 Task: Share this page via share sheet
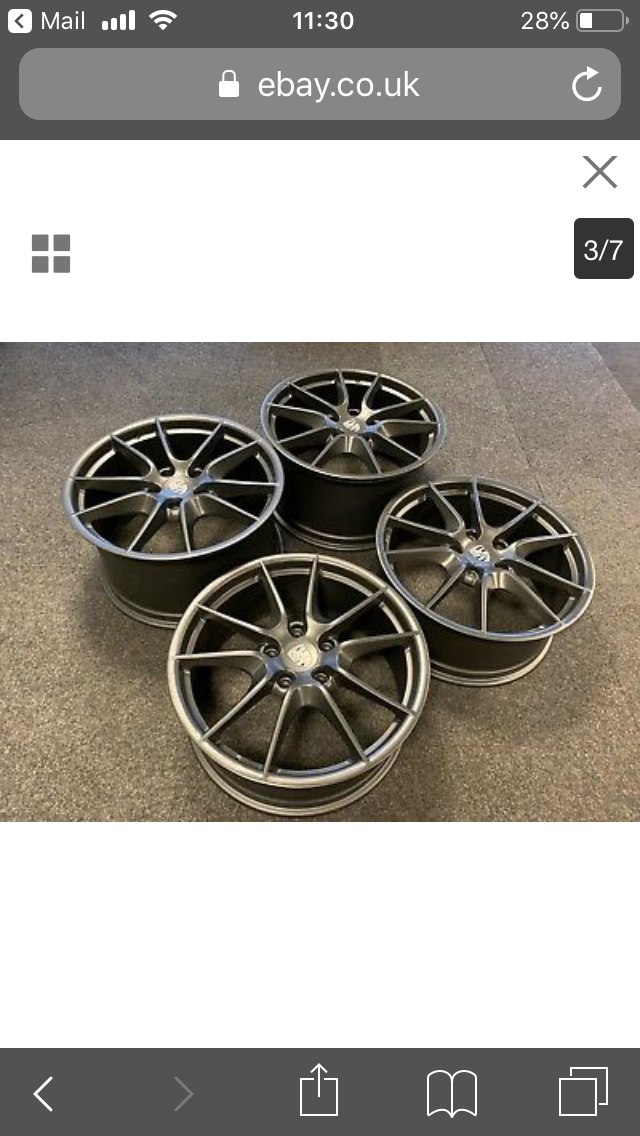pyautogui.click(x=319, y=1092)
